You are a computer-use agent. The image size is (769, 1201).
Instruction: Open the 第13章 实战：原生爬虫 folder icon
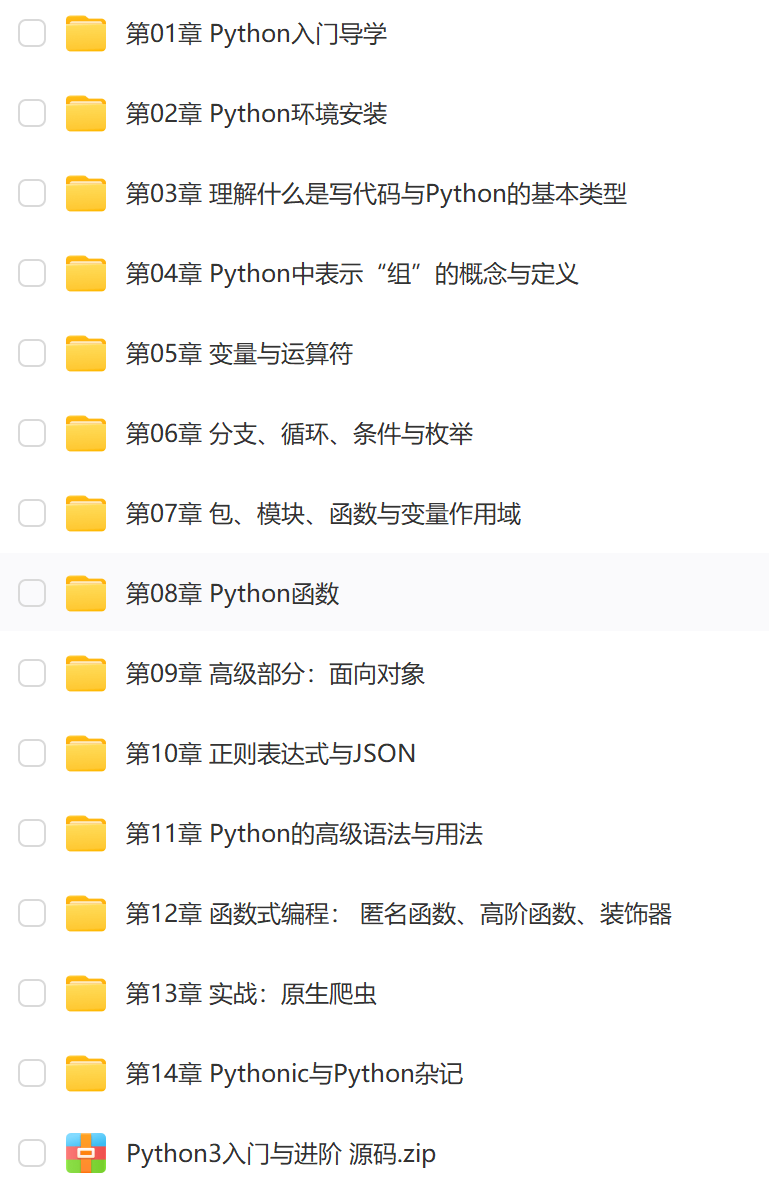coord(86,993)
